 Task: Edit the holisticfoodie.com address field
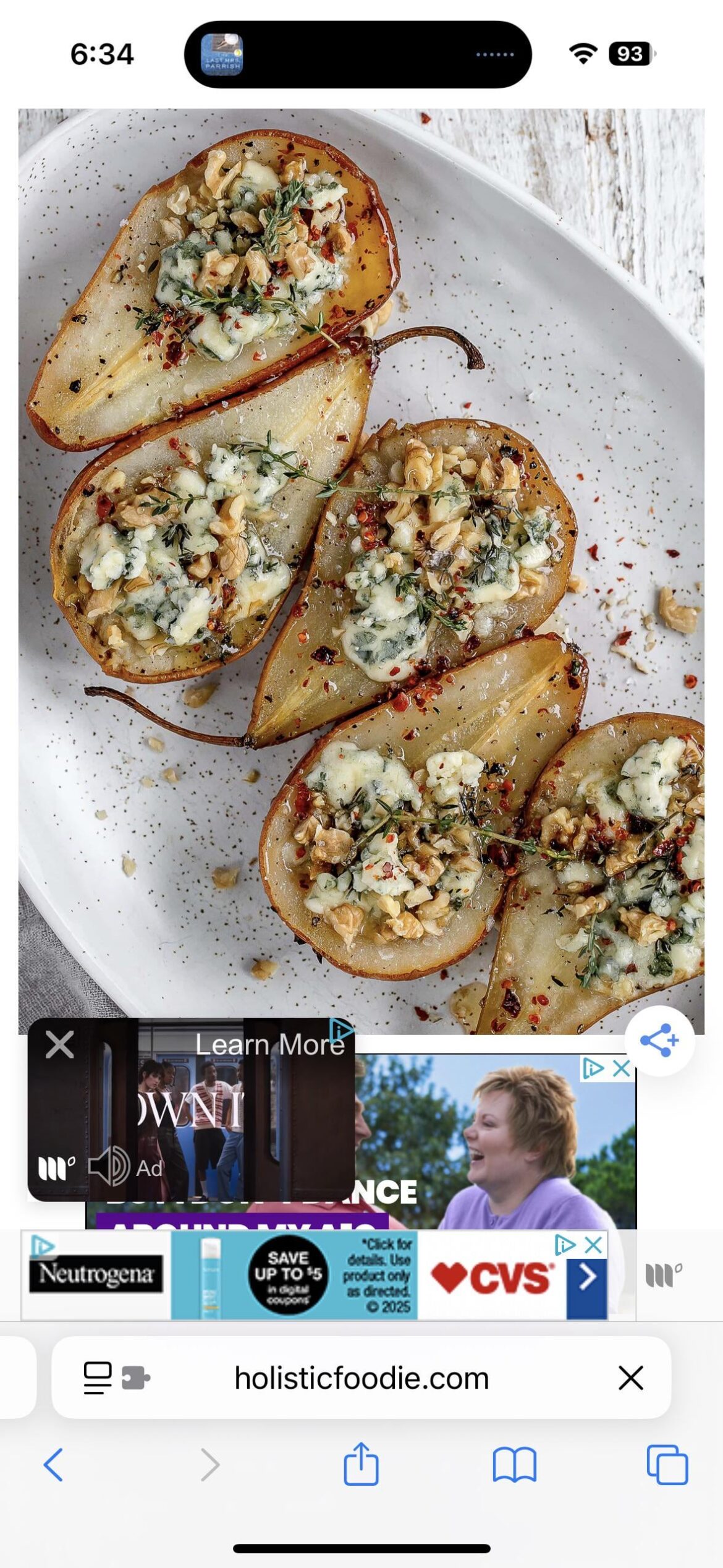tap(361, 1378)
